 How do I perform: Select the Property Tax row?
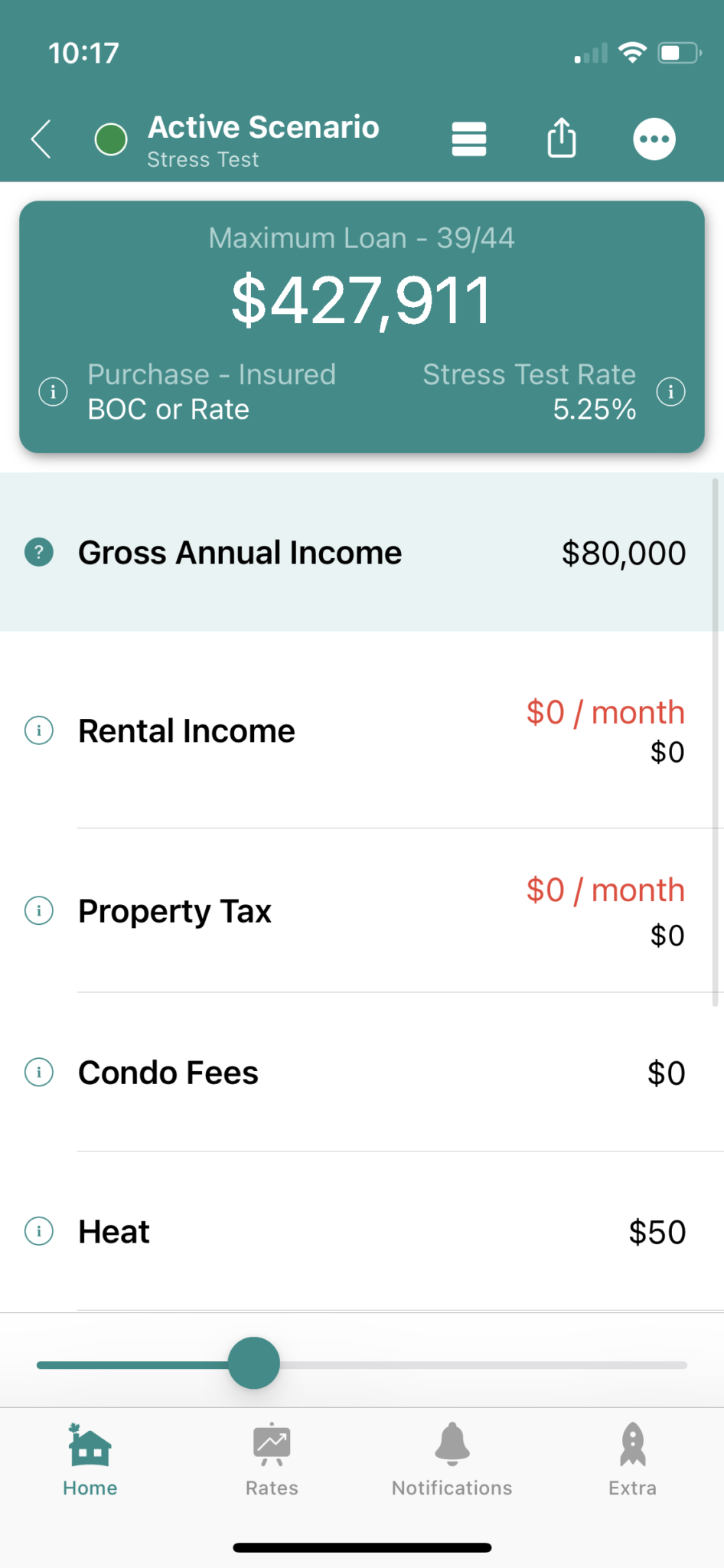(x=362, y=911)
